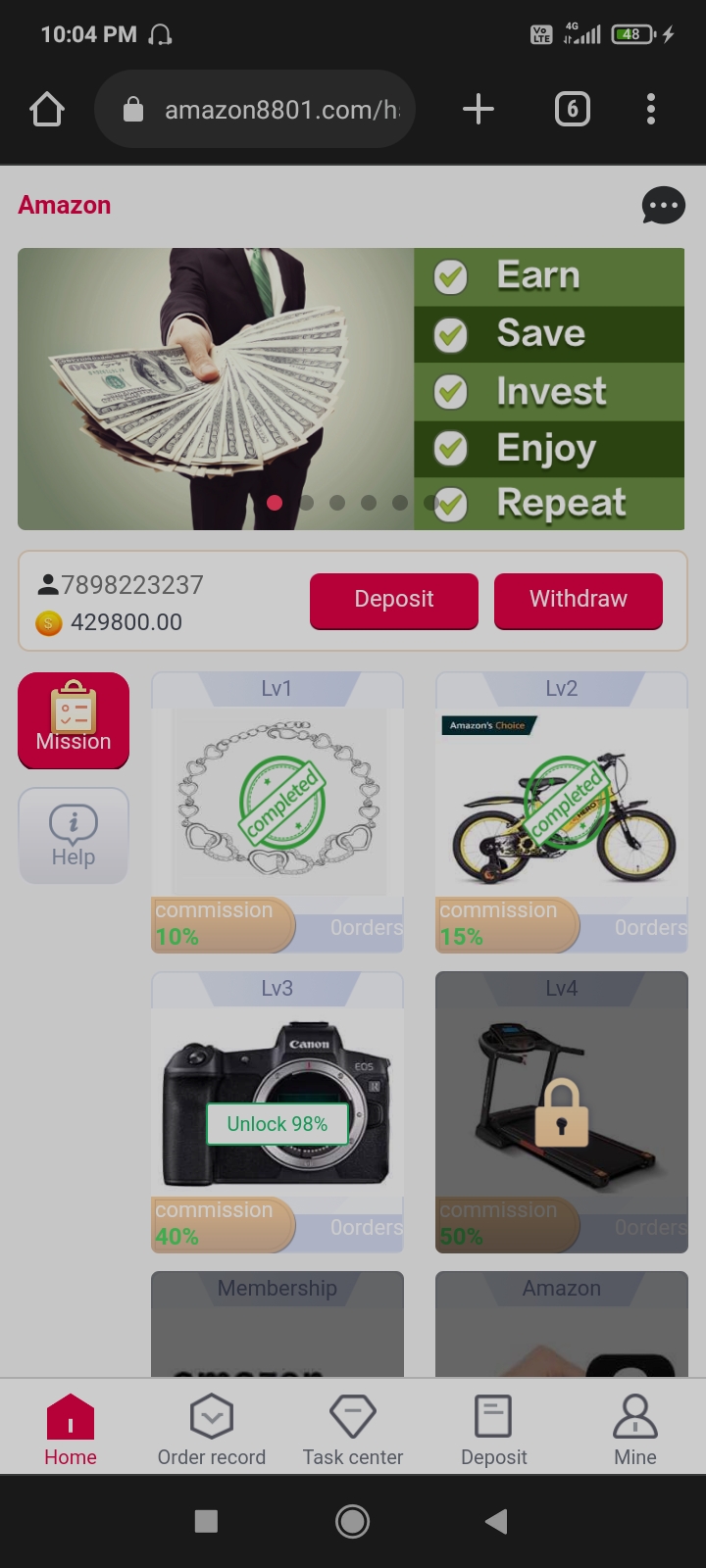Screen dimensions: 706x1568
Task: Select the Home tab
Action: point(71,1430)
